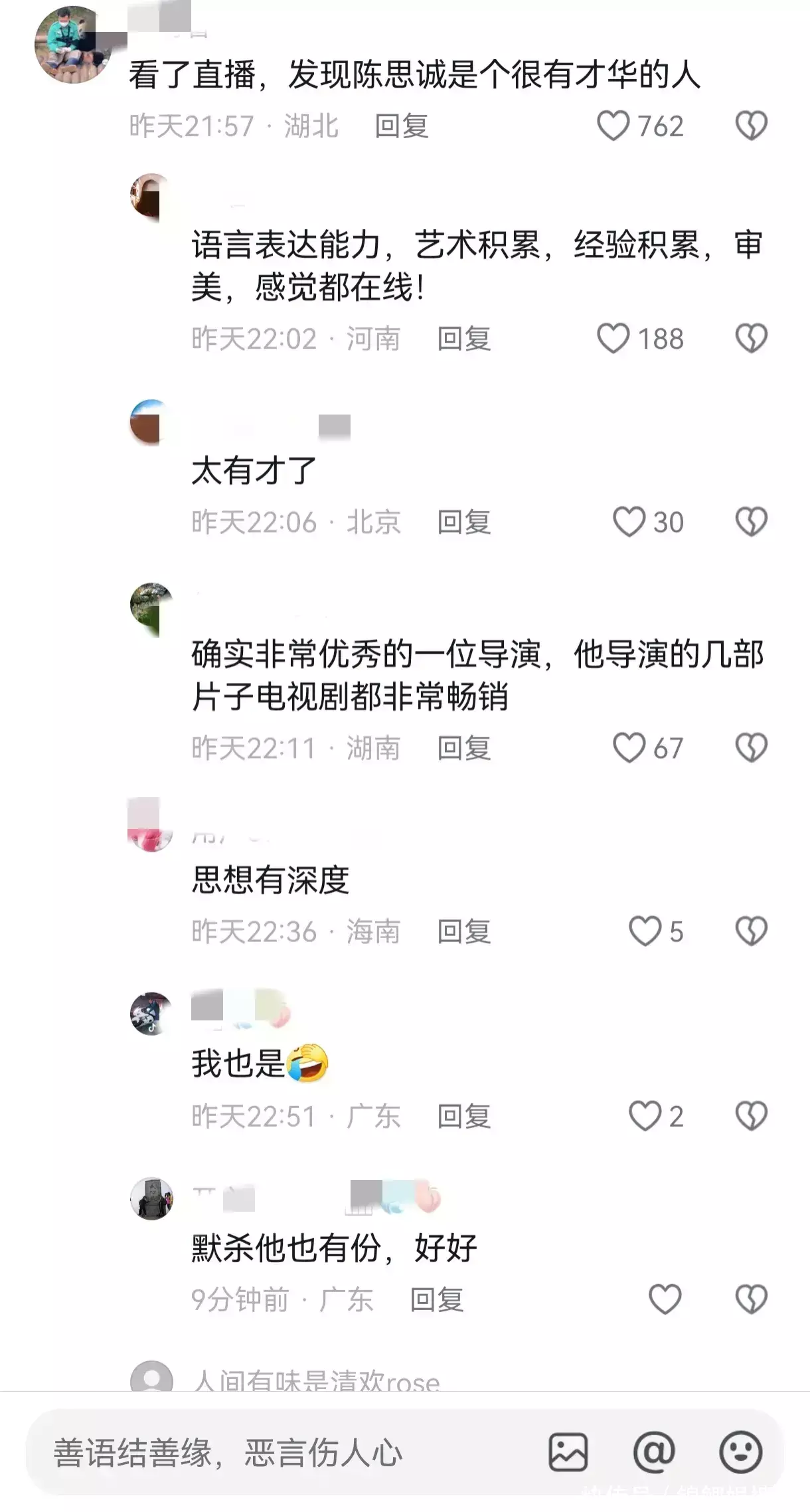810x1512 pixels.
Task: Like the 语言表达能力 comment from 河南
Action: pos(613,338)
